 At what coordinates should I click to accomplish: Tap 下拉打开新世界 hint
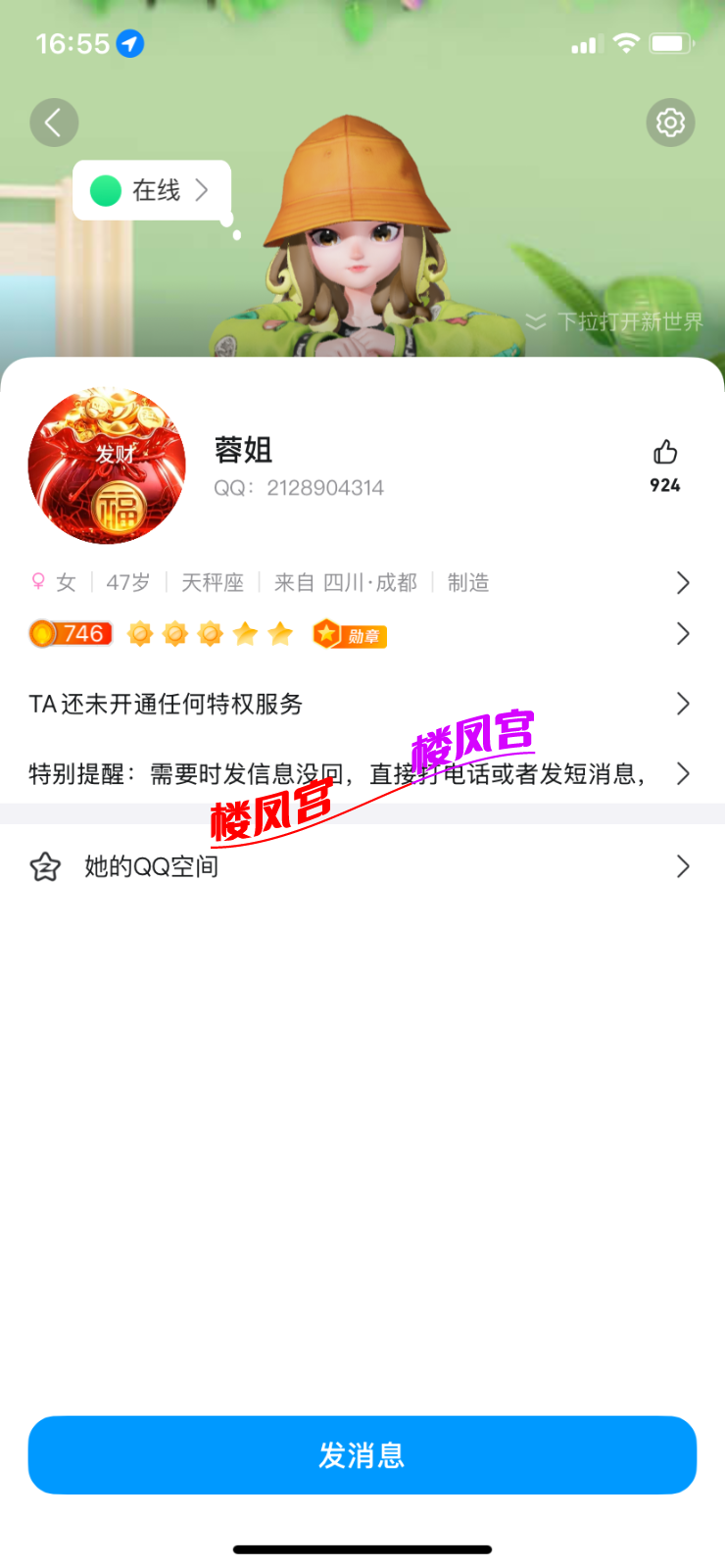pos(615,321)
